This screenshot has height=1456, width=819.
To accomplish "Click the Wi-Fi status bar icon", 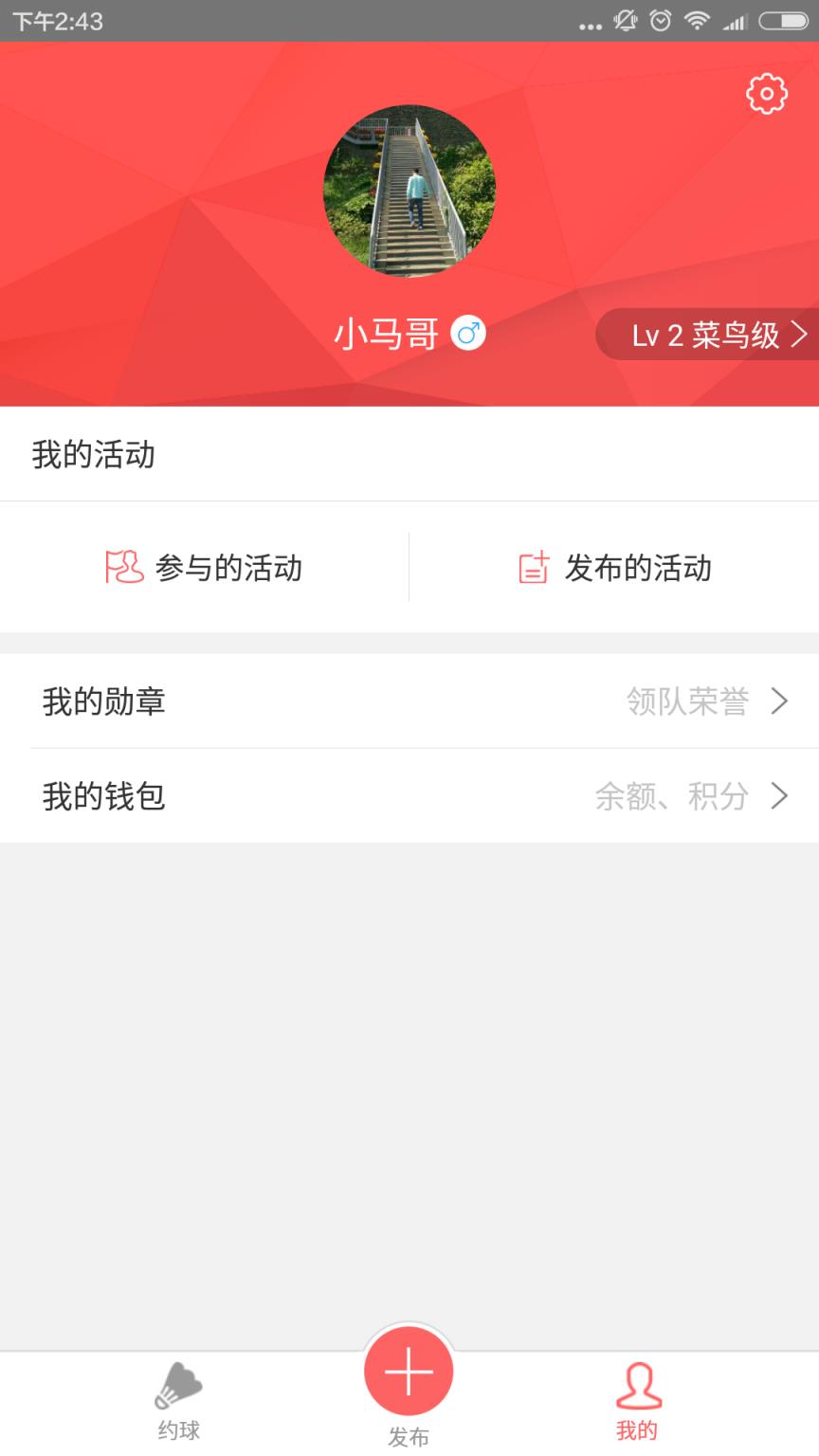I will point(700,20).
